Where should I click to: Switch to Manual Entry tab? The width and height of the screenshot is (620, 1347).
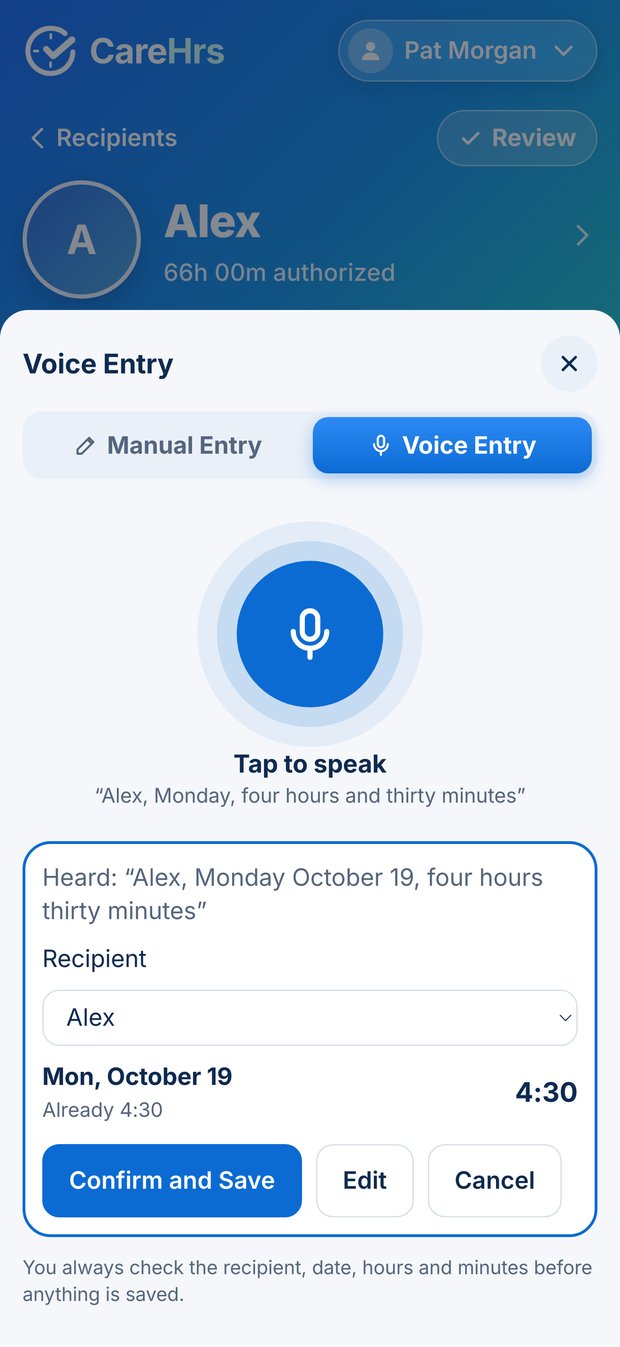tap(168, 445)
